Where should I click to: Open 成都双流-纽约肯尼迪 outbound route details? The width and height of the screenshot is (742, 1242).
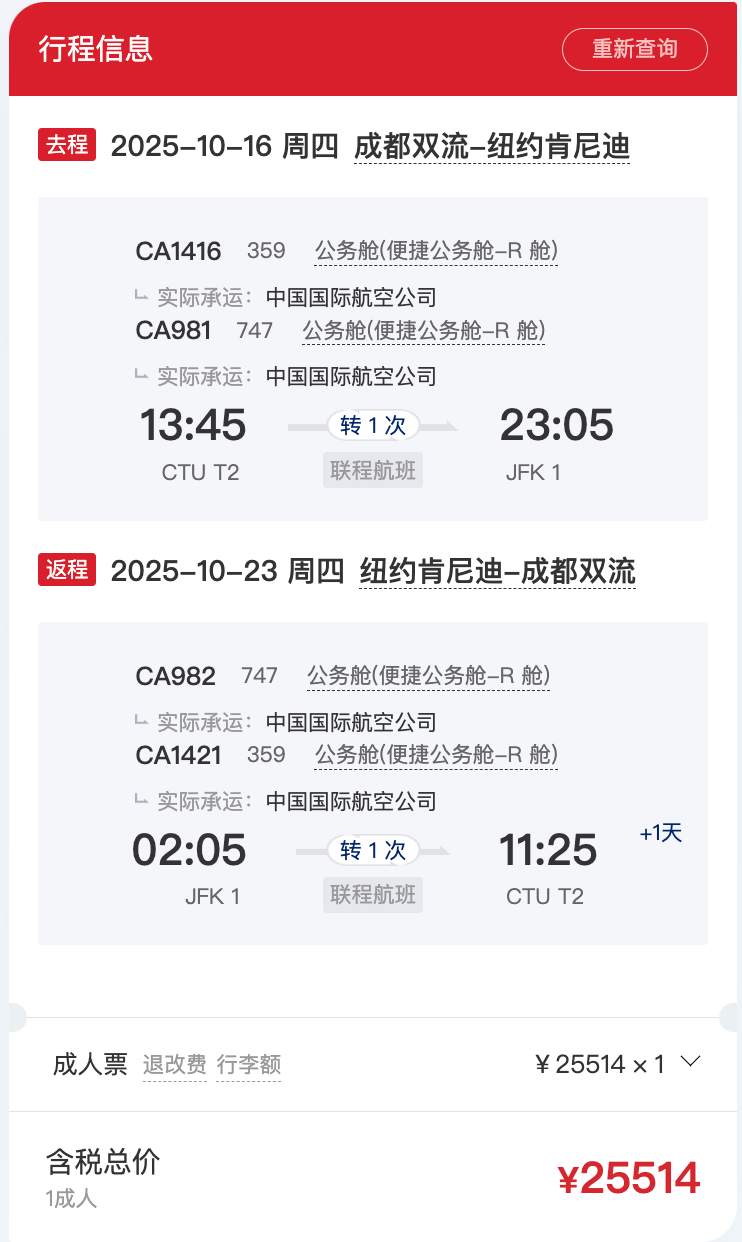[x=492, y=146]
